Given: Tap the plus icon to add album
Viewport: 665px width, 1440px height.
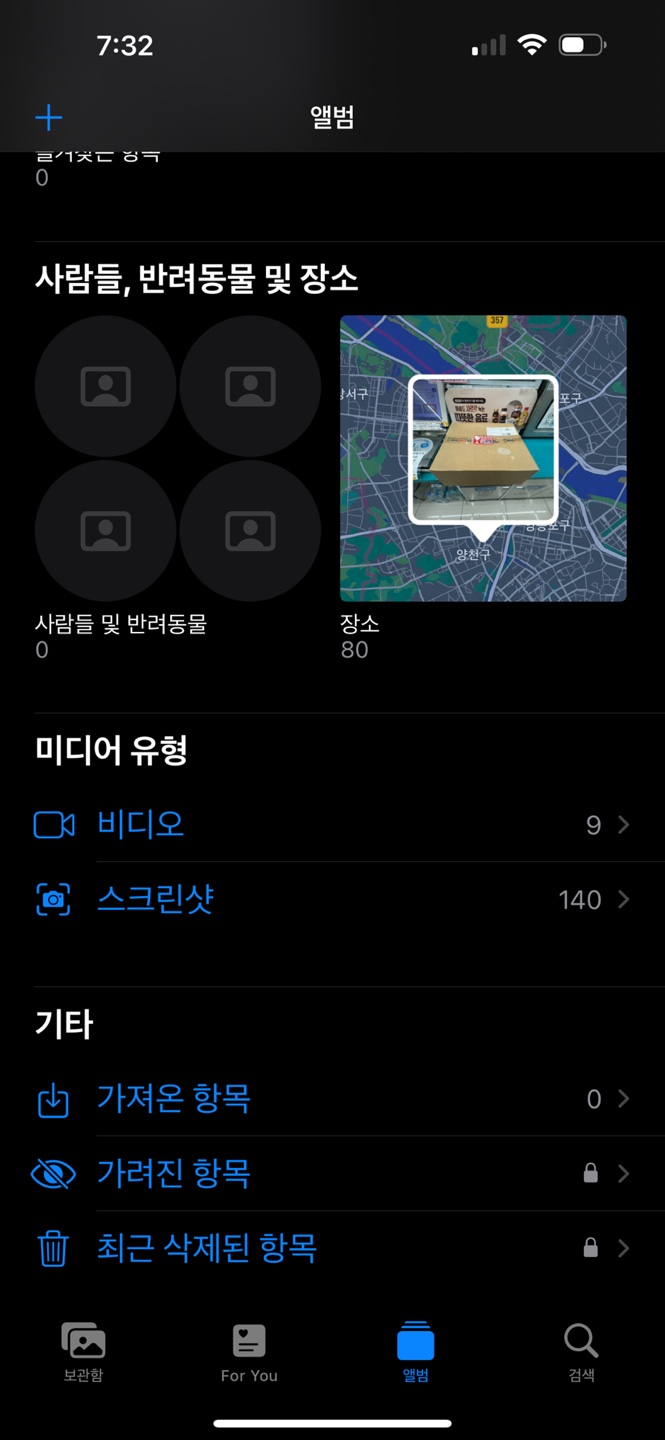Looking at the screenshot, I should pos(48,118).
